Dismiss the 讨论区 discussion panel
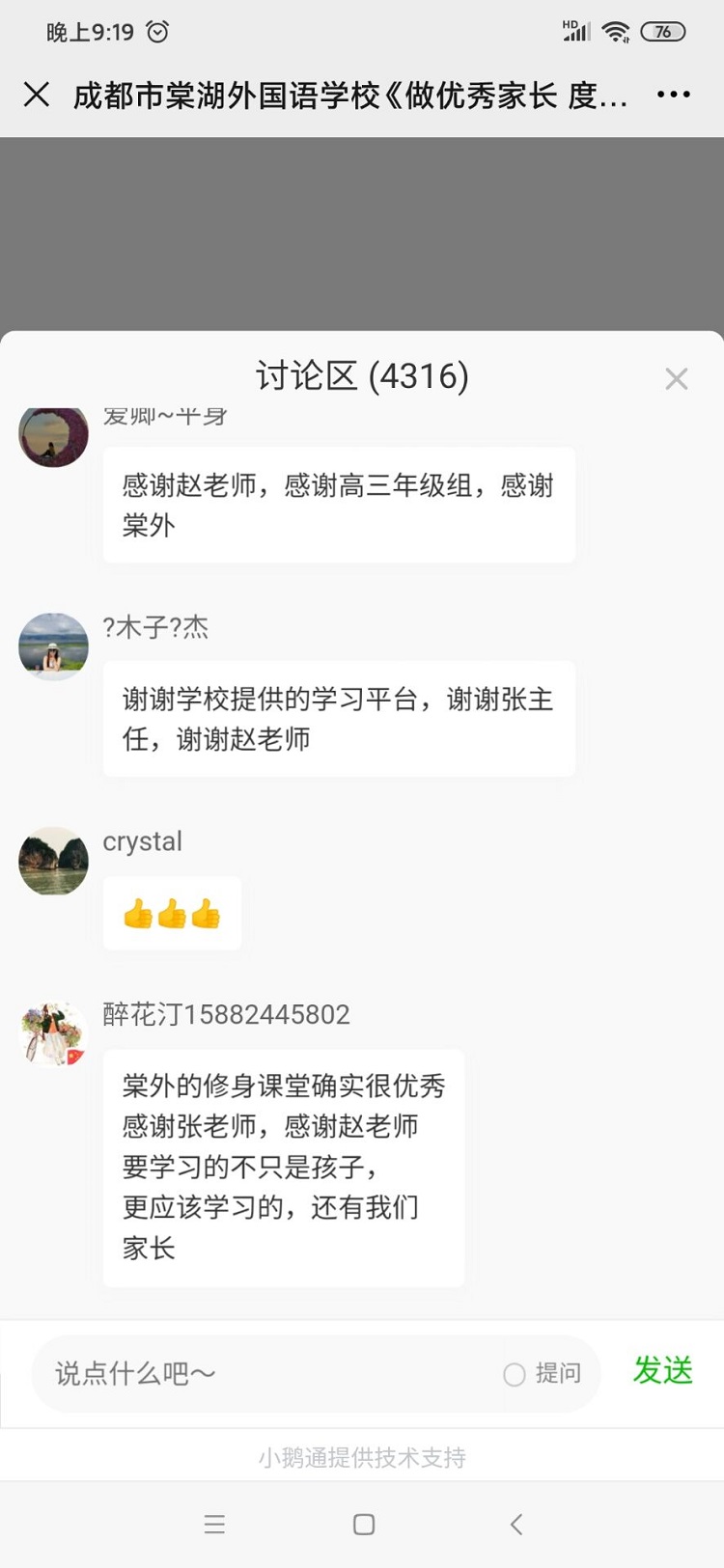 (677, 379)
